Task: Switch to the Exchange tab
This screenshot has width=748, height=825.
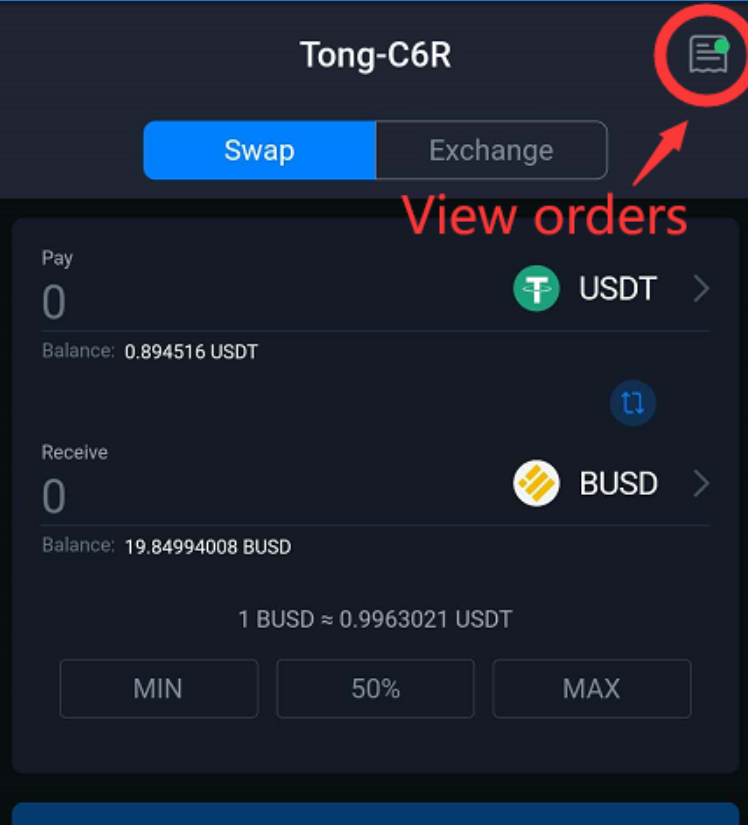Action: 491,150
